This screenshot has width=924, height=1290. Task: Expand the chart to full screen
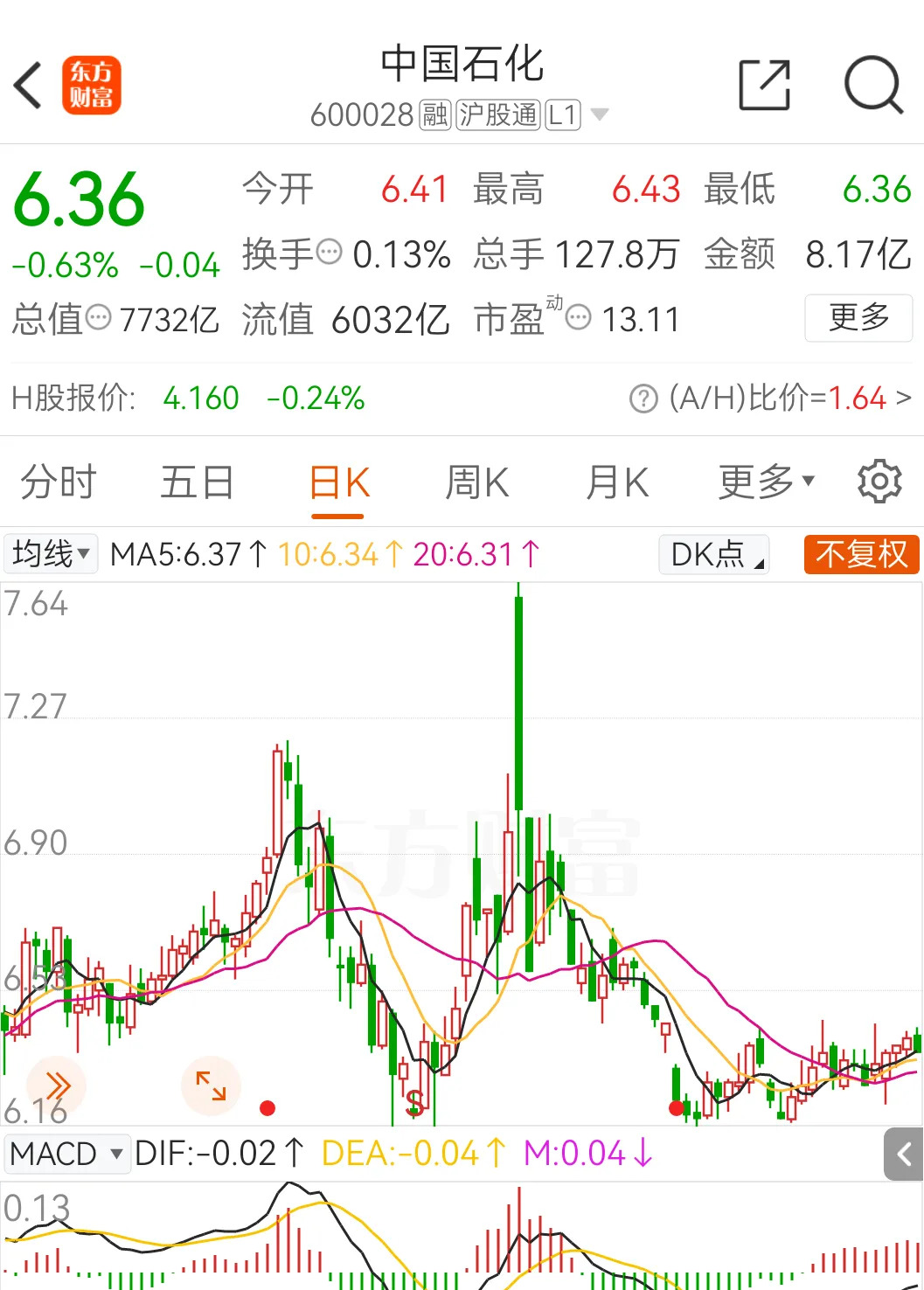point(211,1086)
